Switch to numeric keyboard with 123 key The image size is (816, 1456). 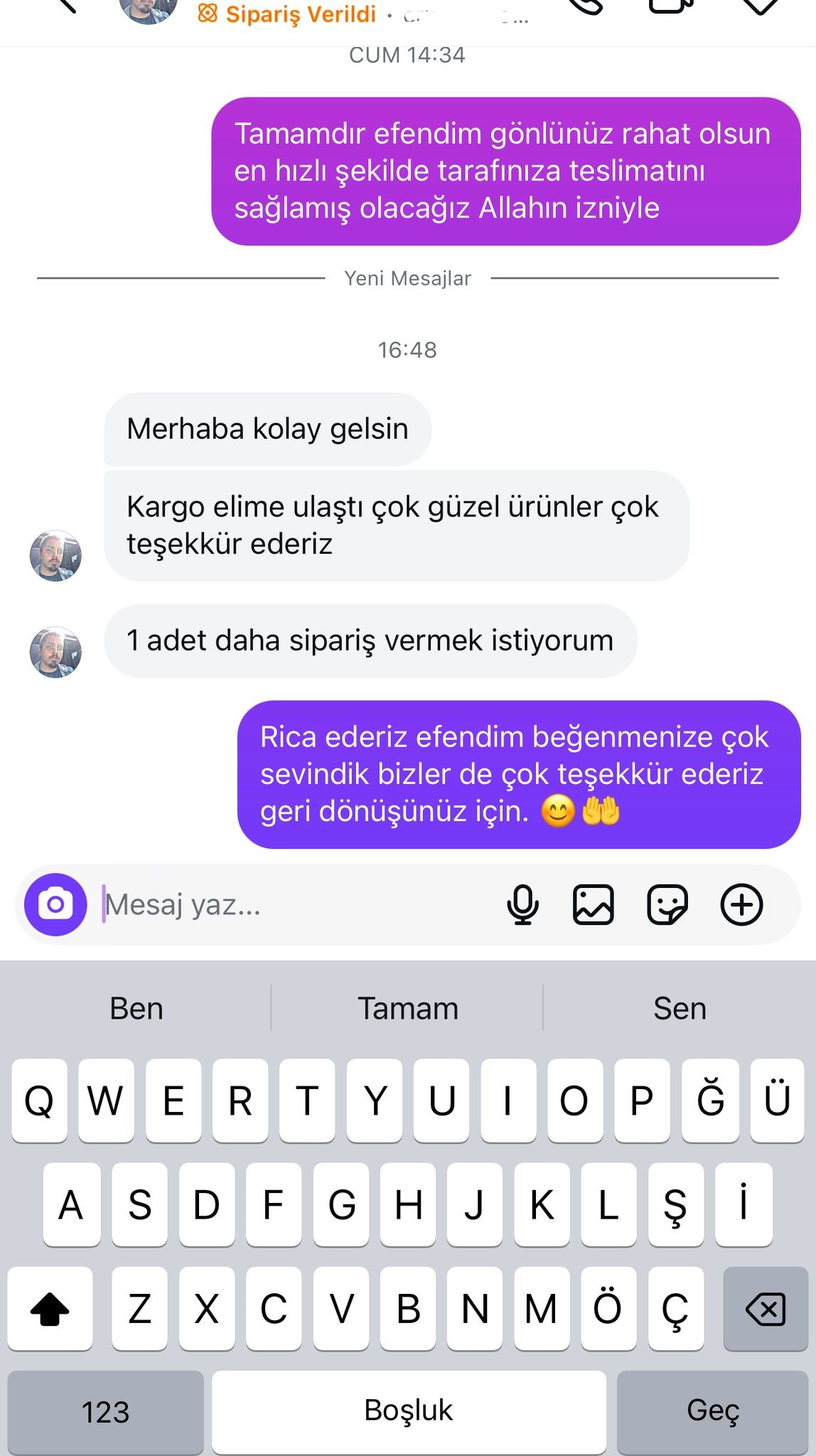(x=104, y=1412)
